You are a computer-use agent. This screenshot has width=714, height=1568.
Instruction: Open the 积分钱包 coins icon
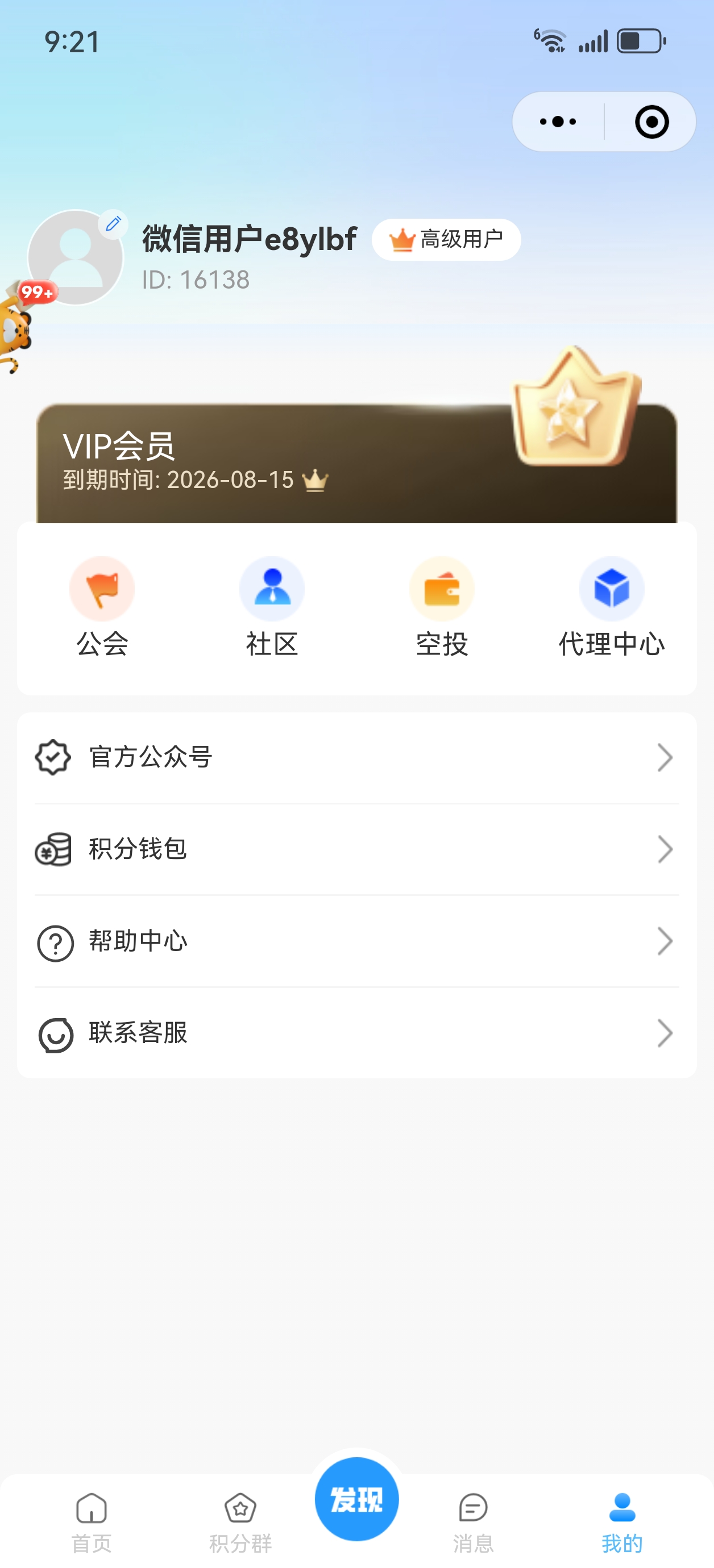[x=53, y=849]
